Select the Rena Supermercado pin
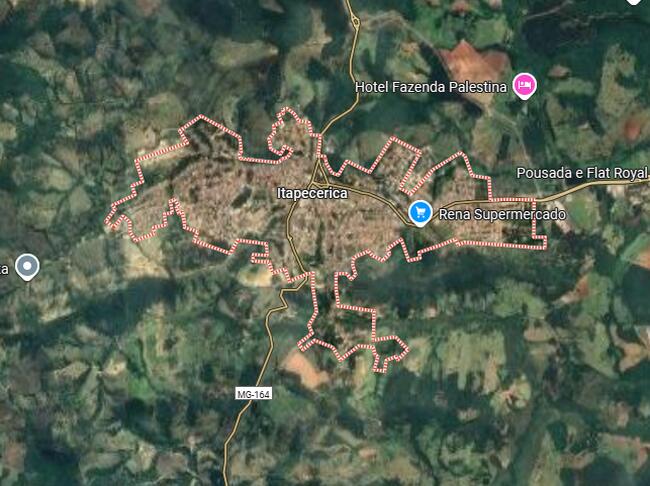The height and width of the screenshot is (486, 650). pyautogui.click(x=421, y=212)
